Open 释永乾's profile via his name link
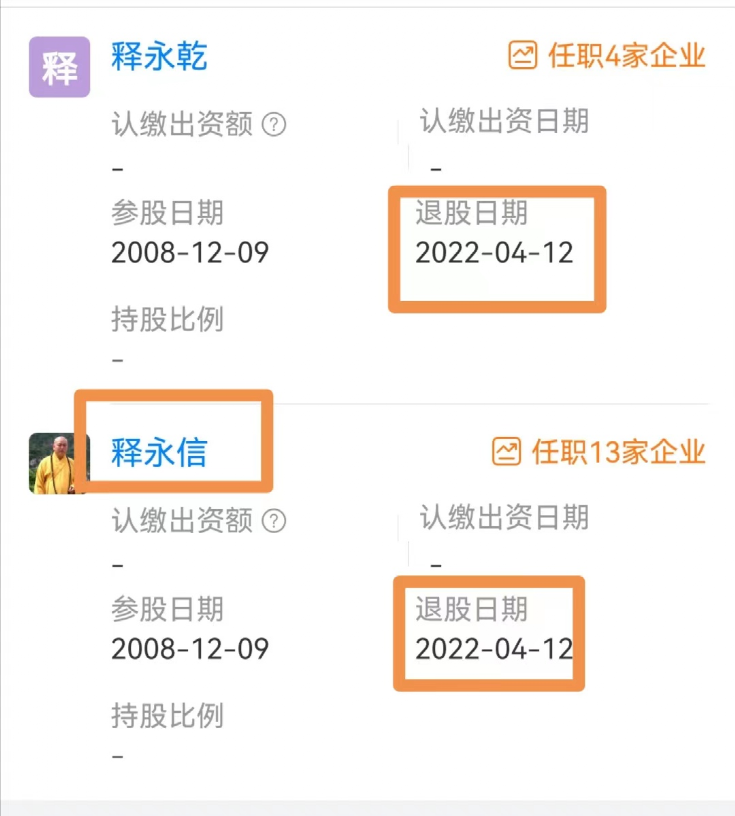 158,58
